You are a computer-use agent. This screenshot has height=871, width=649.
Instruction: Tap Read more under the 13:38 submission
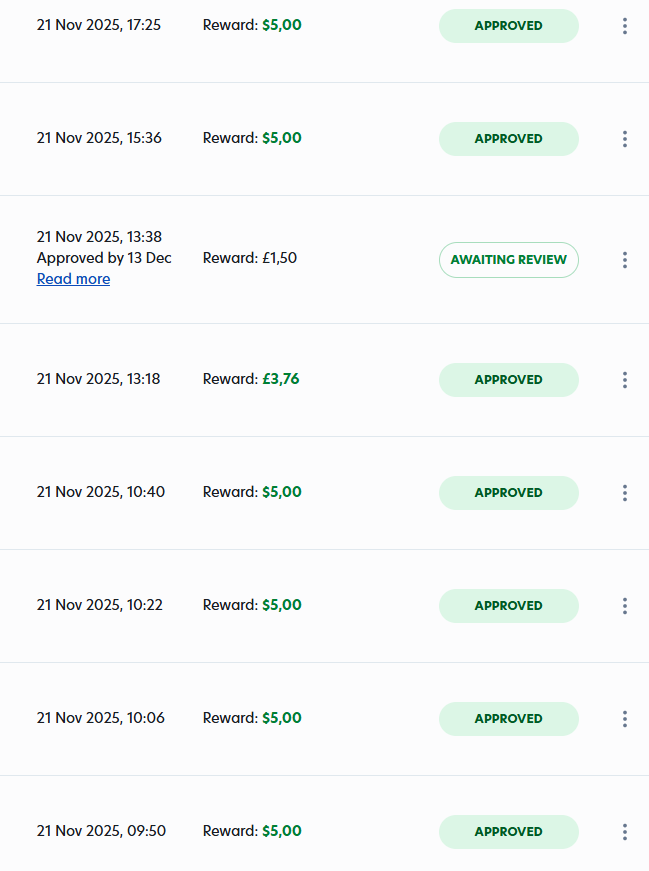73,279
